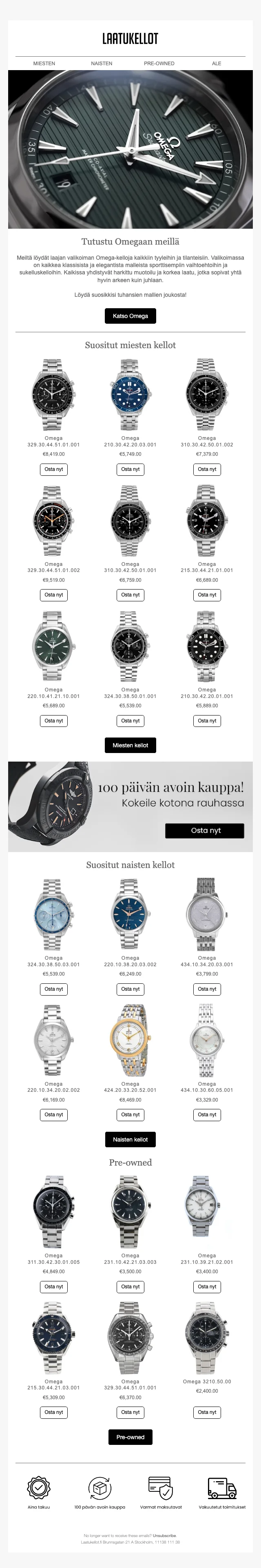Open the green-dial Omega 220.10.41.21.10.001 image
This screenshot has width=261, height=1568.
tap(53, 647)
